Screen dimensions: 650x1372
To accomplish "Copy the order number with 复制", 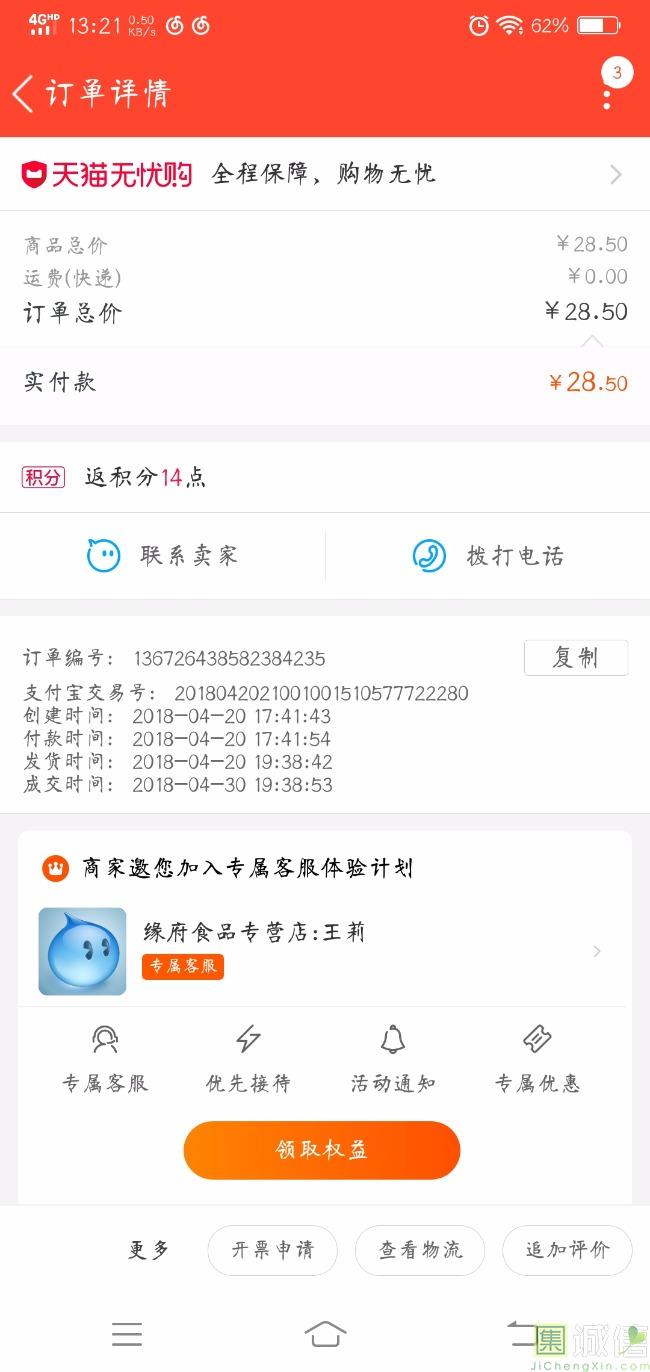I will coord(576,658).
